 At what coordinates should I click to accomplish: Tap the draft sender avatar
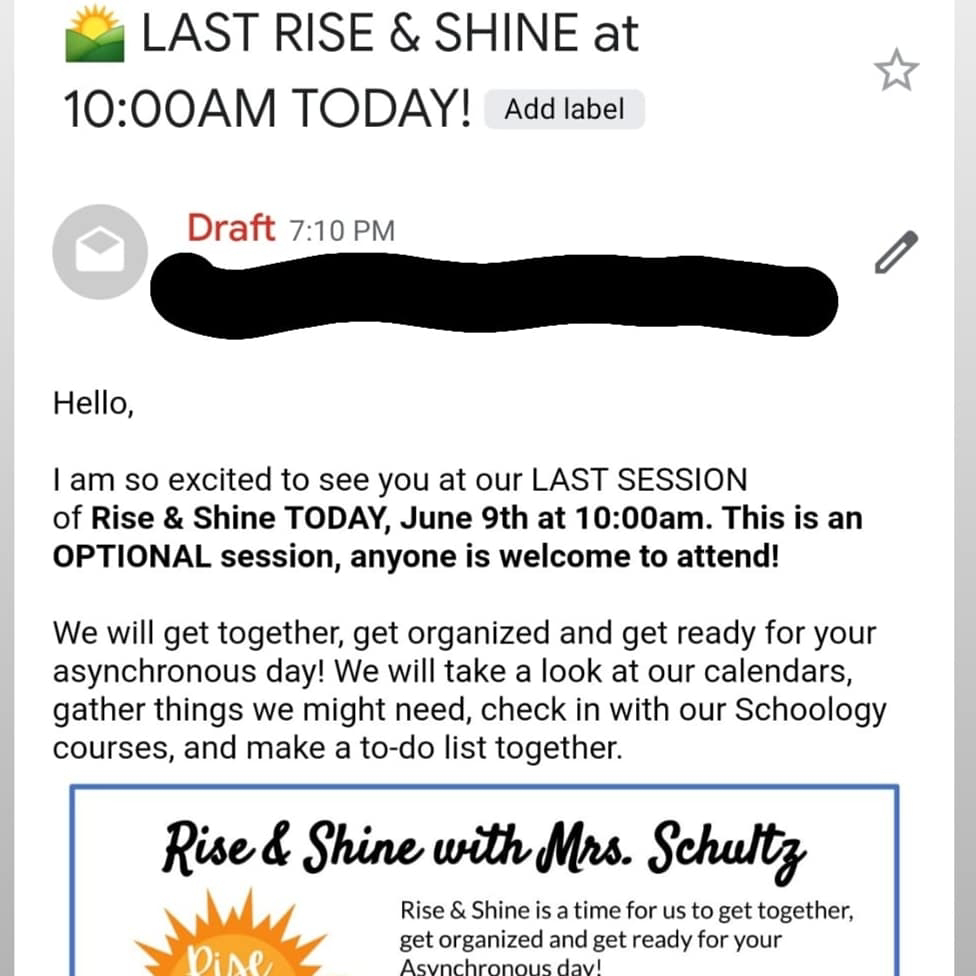pos(100,252)
